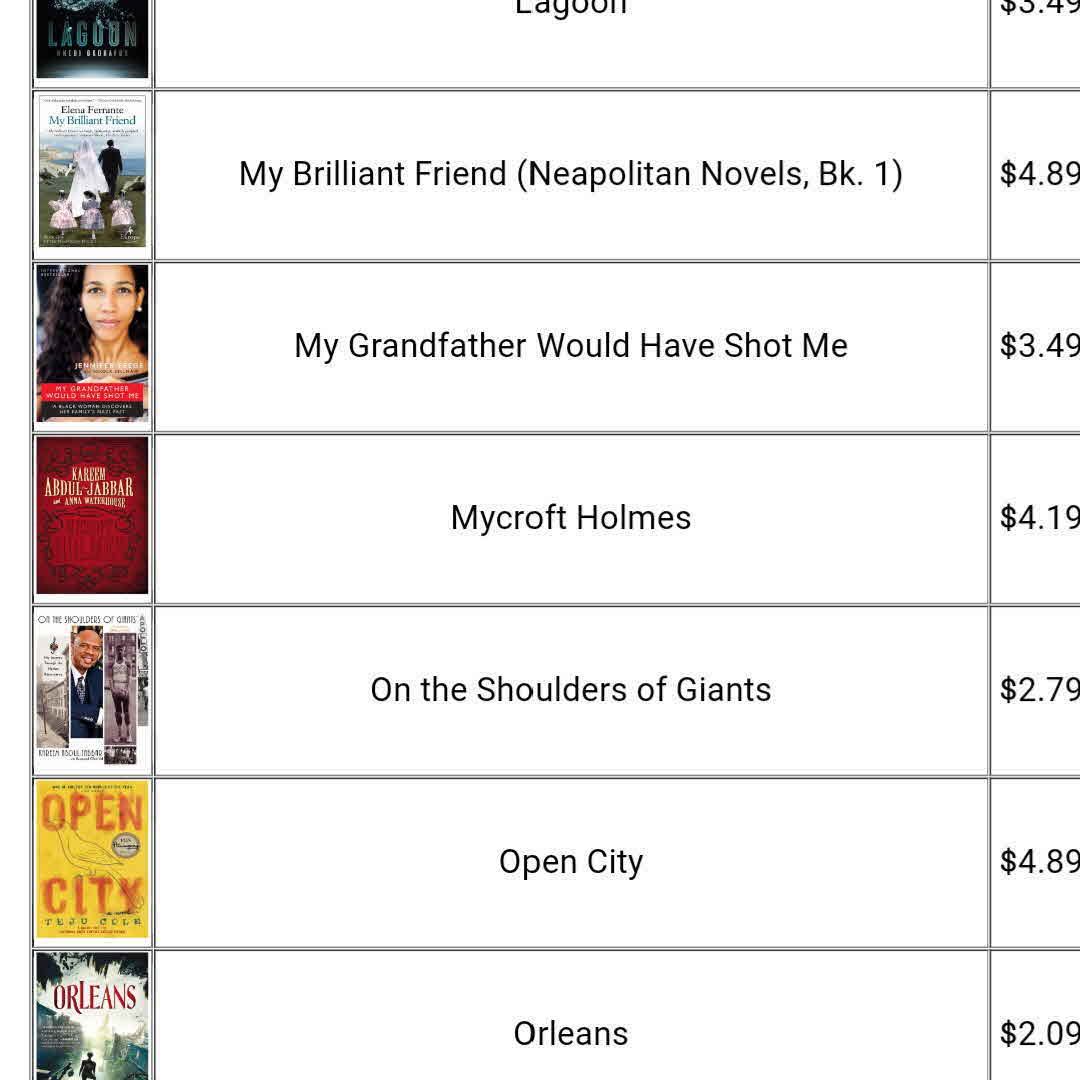
Task: Select the Mycroft Holmes book cover
Action: pyautogui.click(x=92, y=516)
